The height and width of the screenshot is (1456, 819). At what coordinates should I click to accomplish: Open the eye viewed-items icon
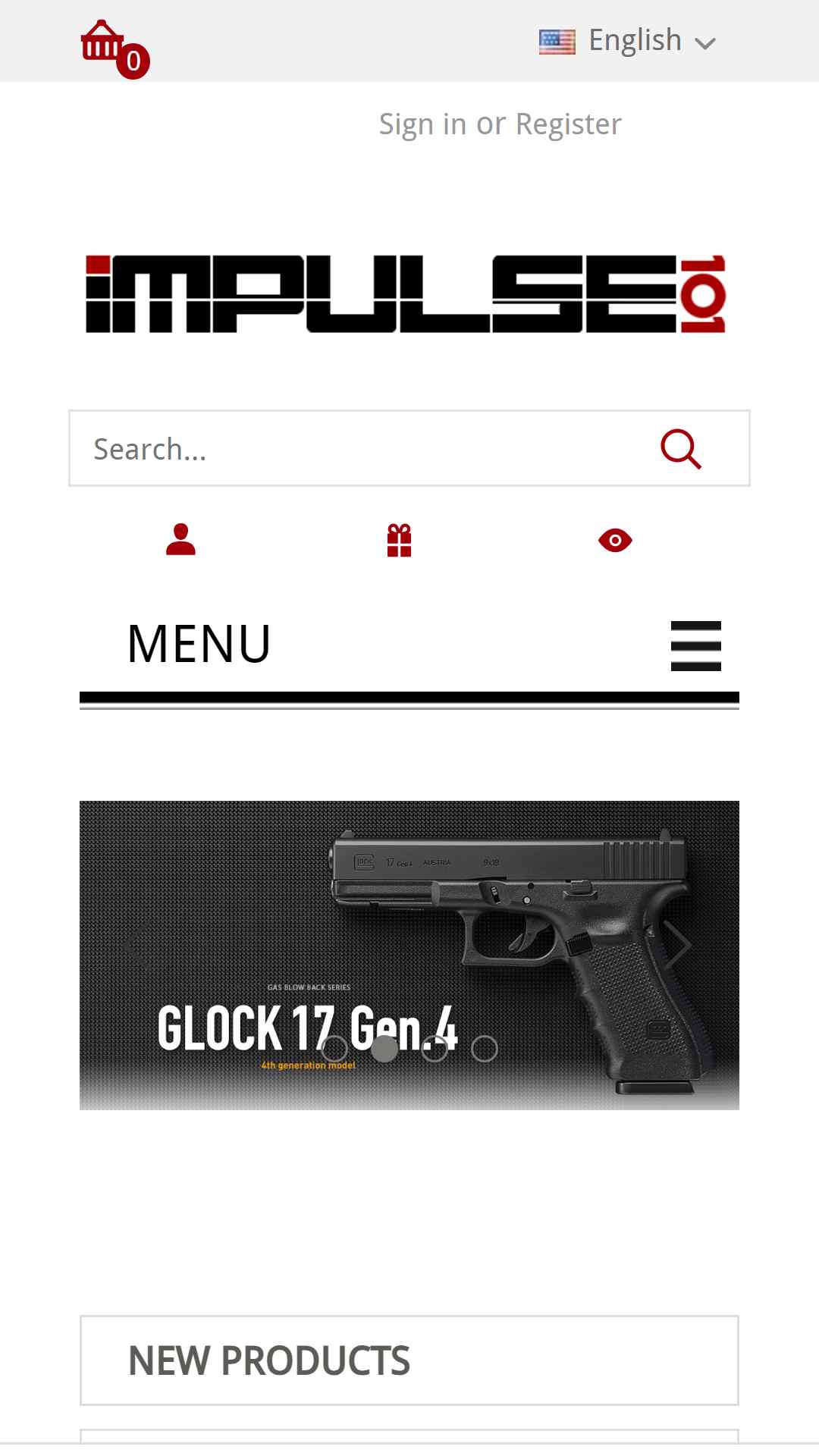coord(615,540)
